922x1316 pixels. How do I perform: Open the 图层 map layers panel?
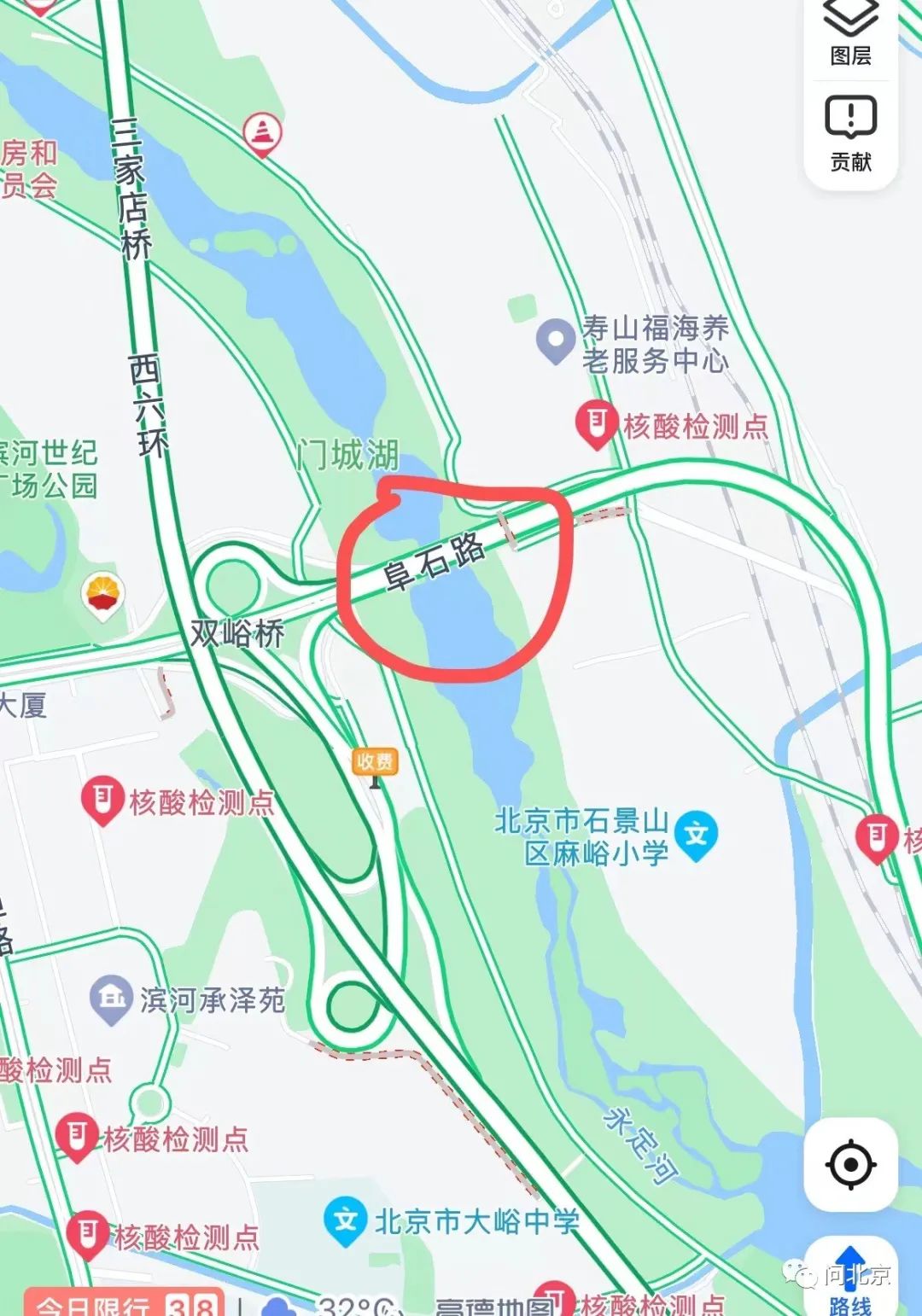850,32
